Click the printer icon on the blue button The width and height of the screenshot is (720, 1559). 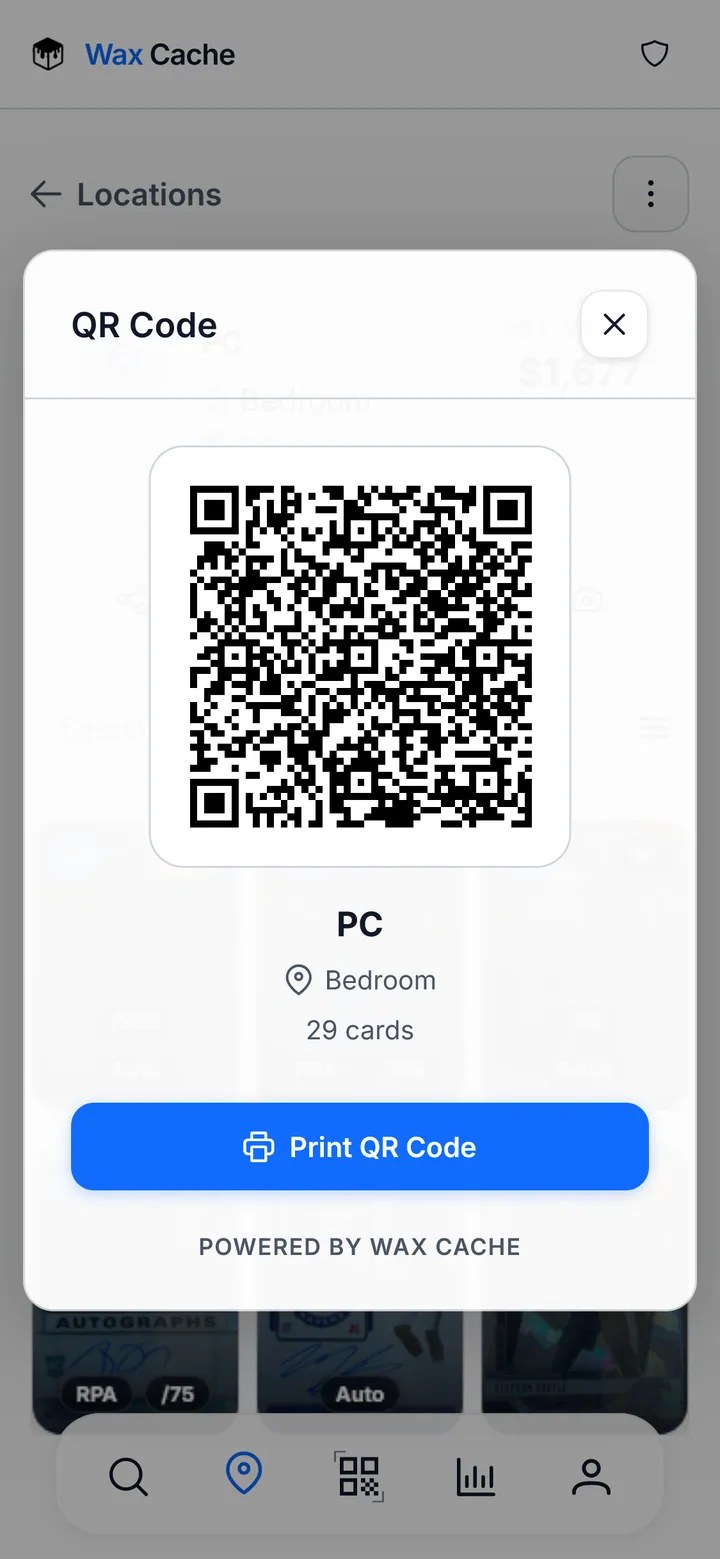coord(259,1147)
